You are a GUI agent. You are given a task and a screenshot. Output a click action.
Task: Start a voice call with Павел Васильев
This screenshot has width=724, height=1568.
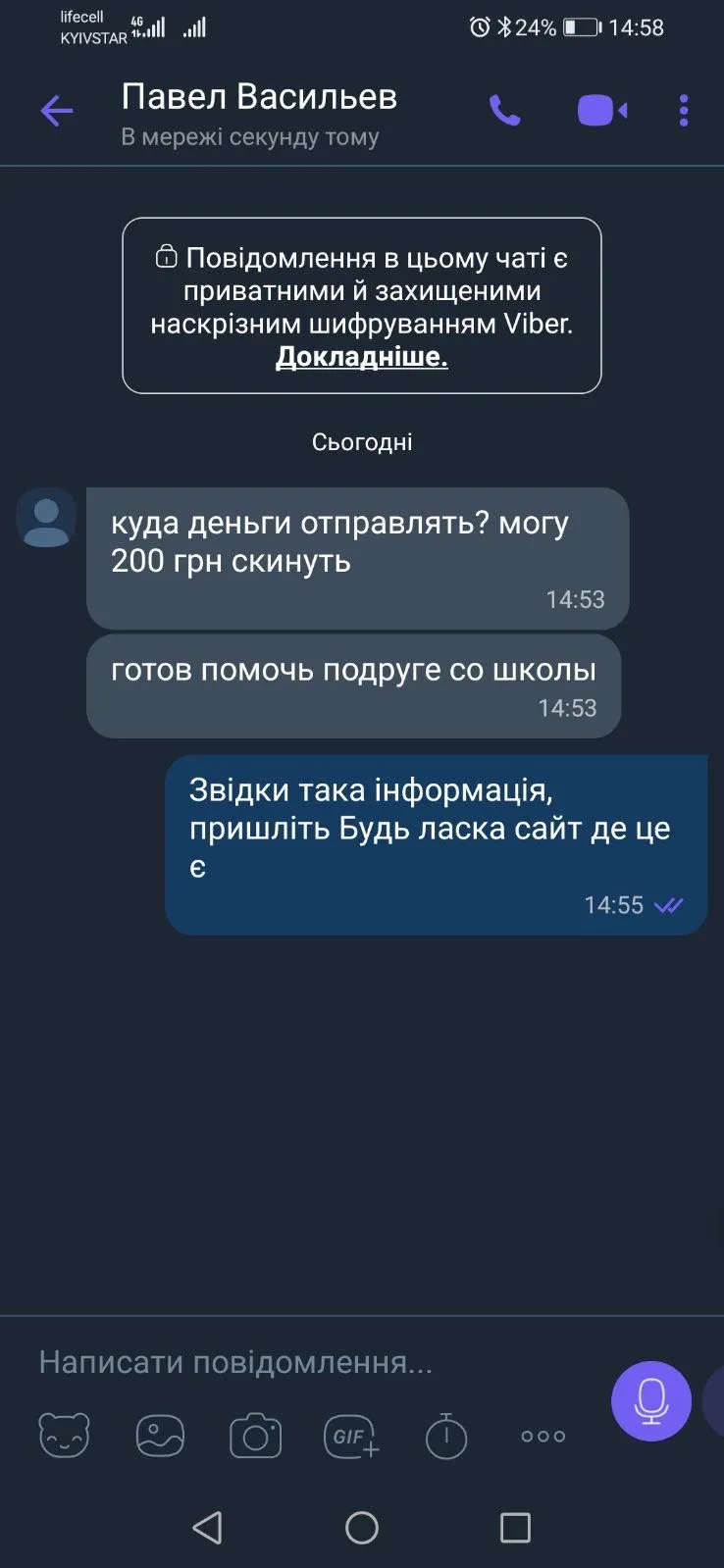[x=504, y=111]
